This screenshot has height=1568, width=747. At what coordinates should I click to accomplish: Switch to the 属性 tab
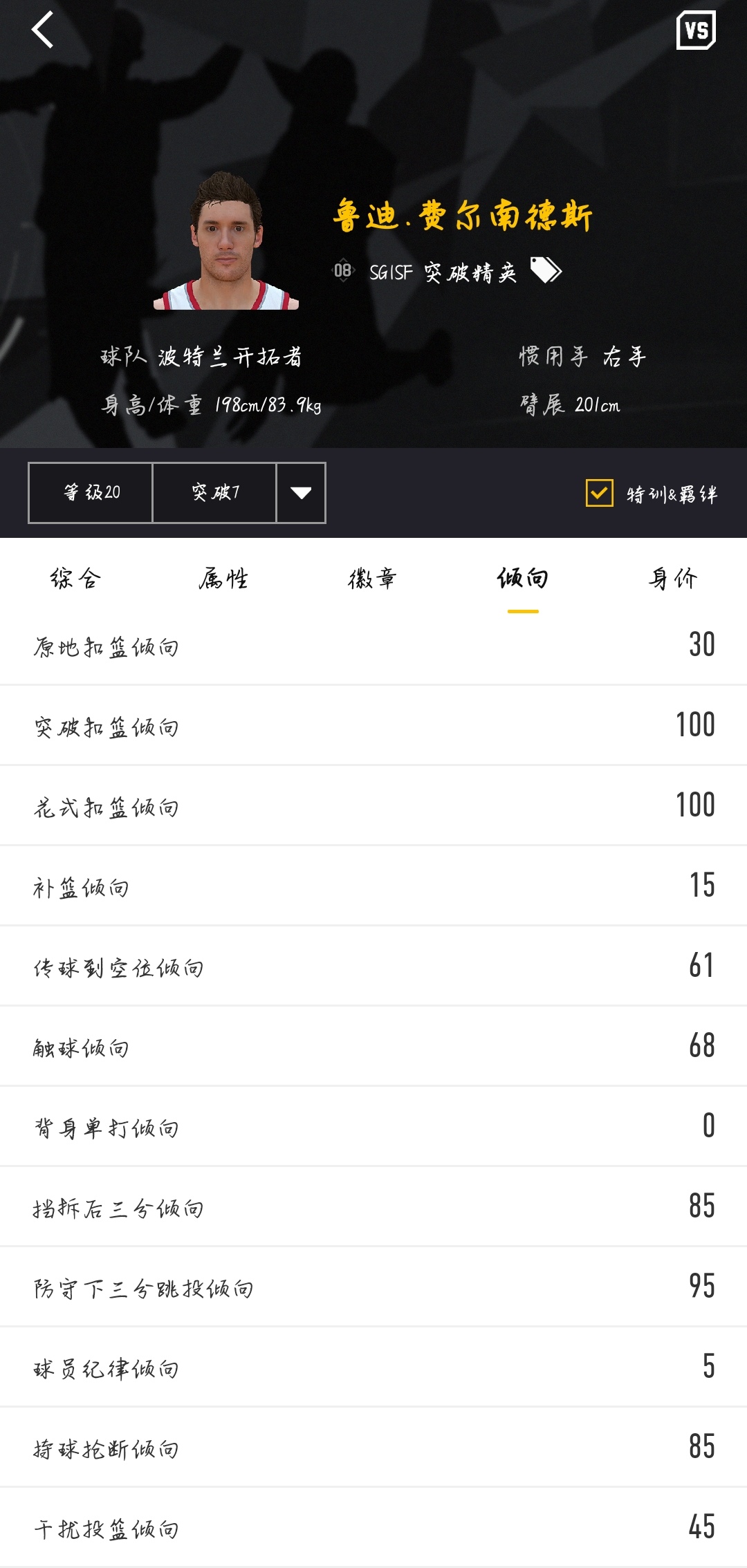click(x=223, y=578)
